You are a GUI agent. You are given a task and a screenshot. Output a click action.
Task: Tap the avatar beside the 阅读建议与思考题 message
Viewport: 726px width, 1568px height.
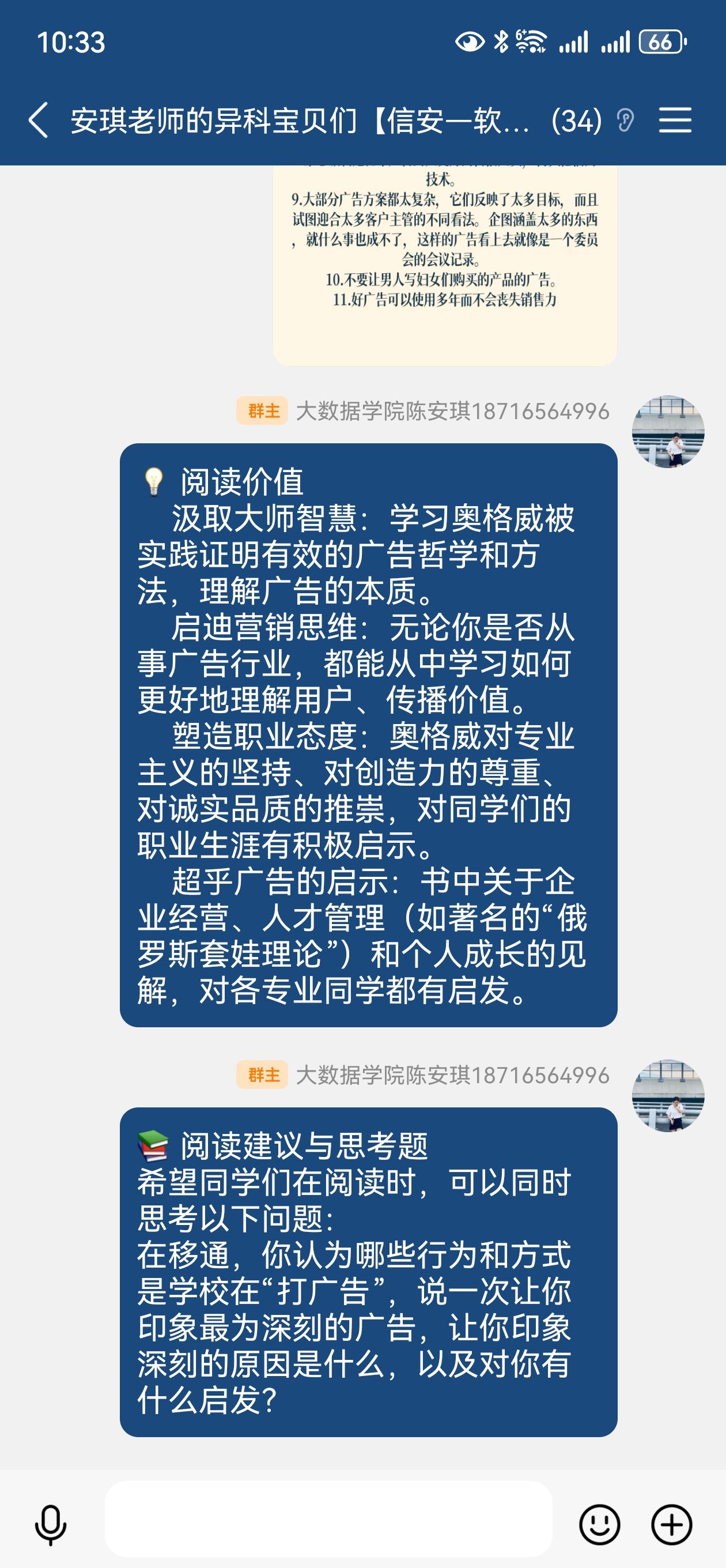click(668, 1095)
